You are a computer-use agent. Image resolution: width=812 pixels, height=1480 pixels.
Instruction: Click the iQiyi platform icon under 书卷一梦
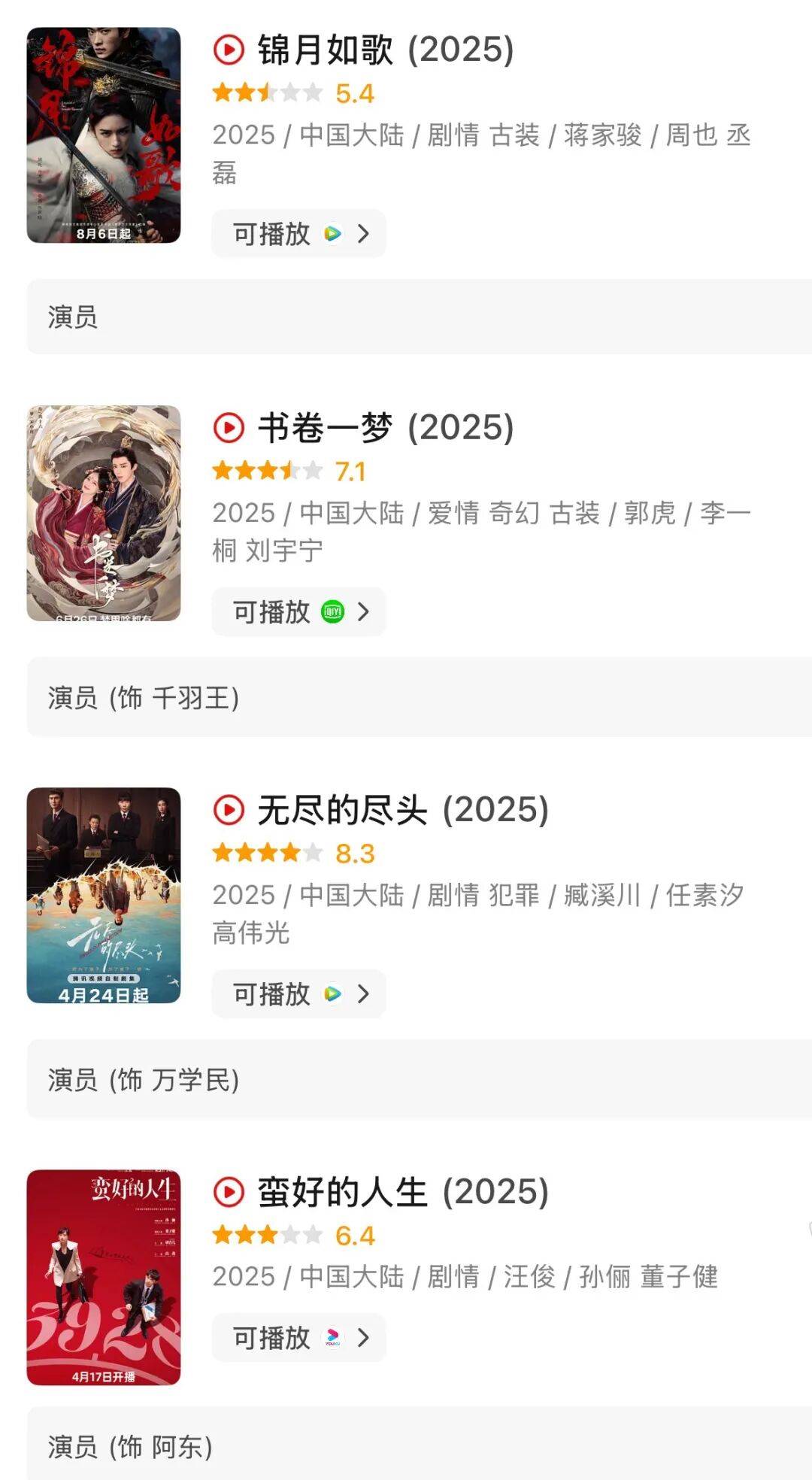pyautogui.click(x=331, y=612)
